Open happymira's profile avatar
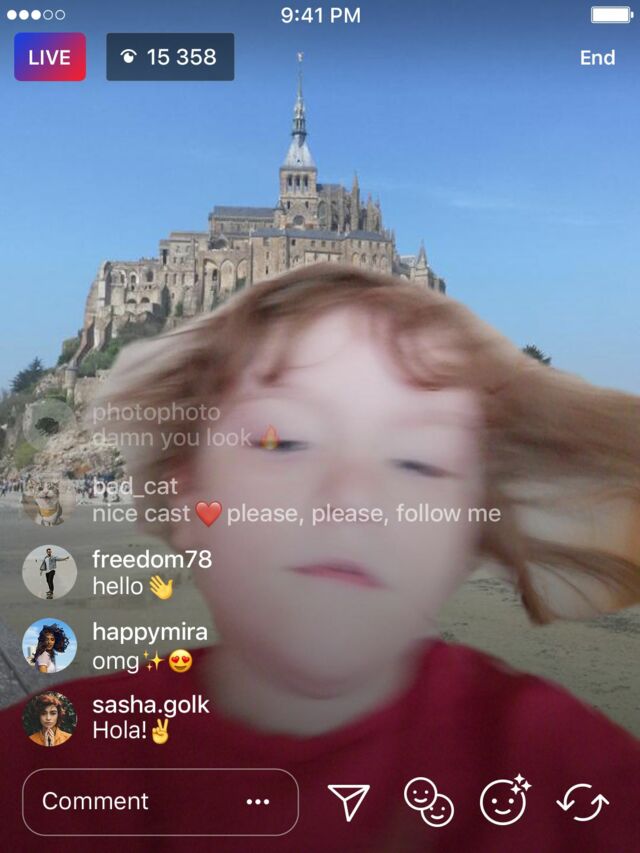This screenshot has height=853, width=640. pos(49,645)
